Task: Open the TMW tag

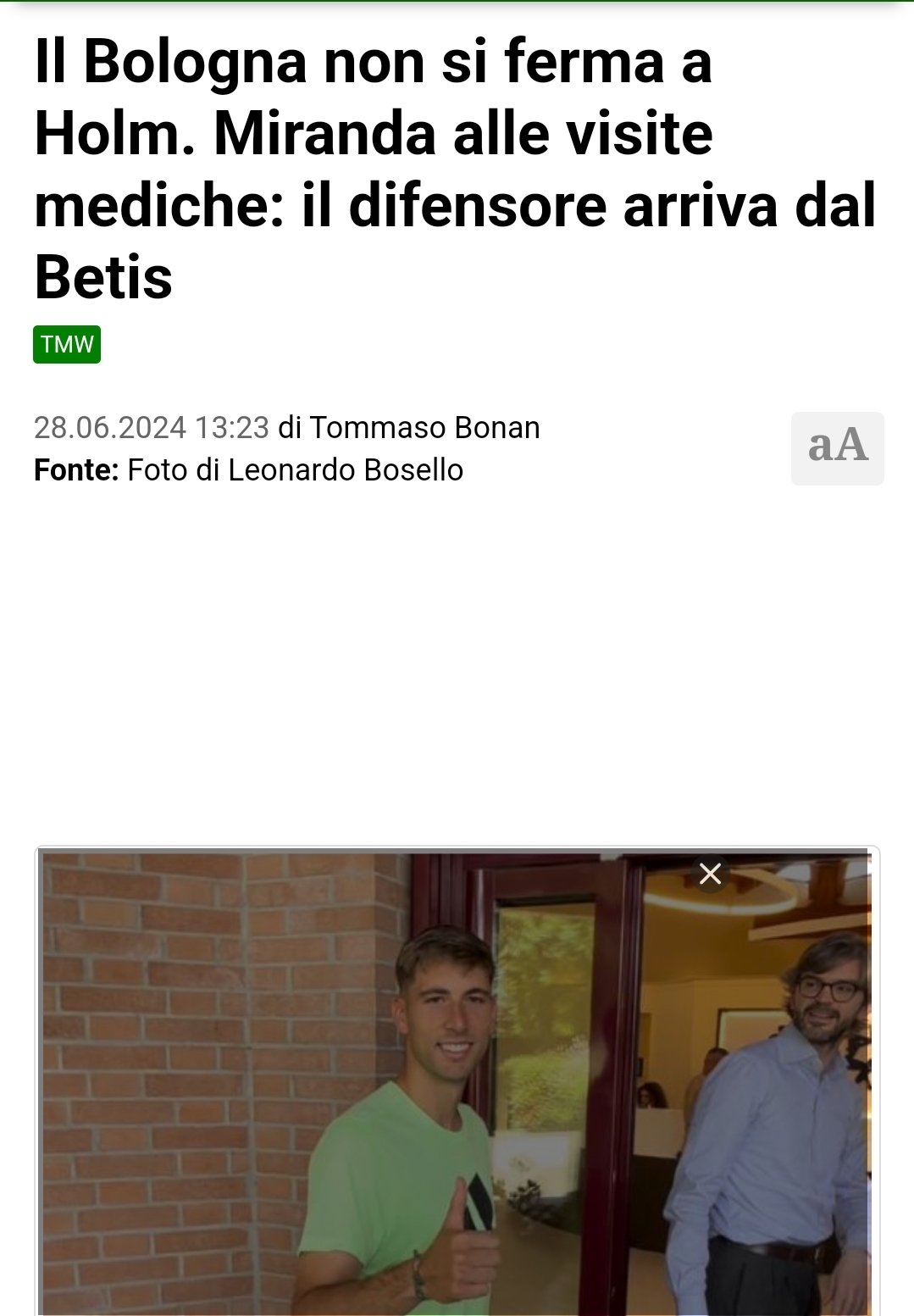Action: pyautogui.click(x=67, y=344)
